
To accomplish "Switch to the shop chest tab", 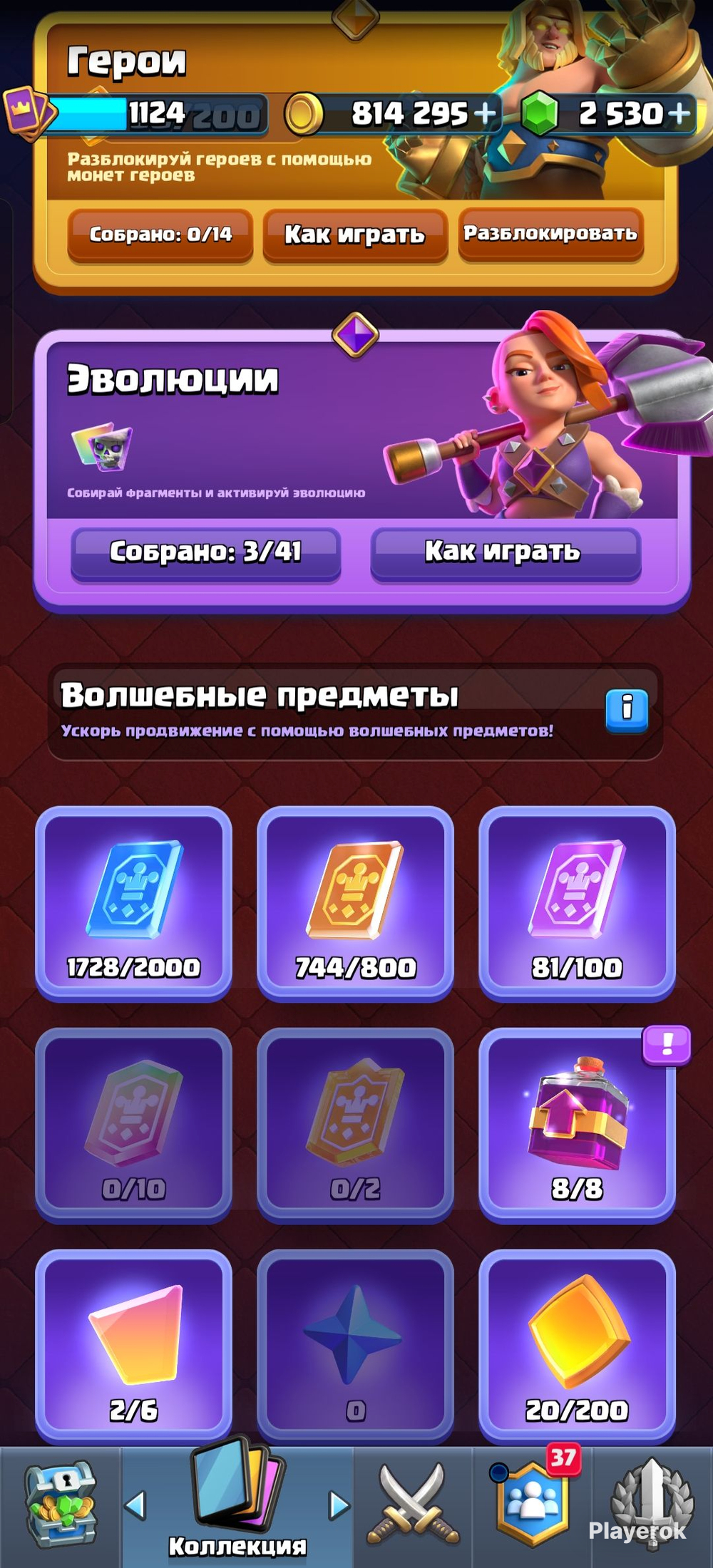I will coord(61,1505).
